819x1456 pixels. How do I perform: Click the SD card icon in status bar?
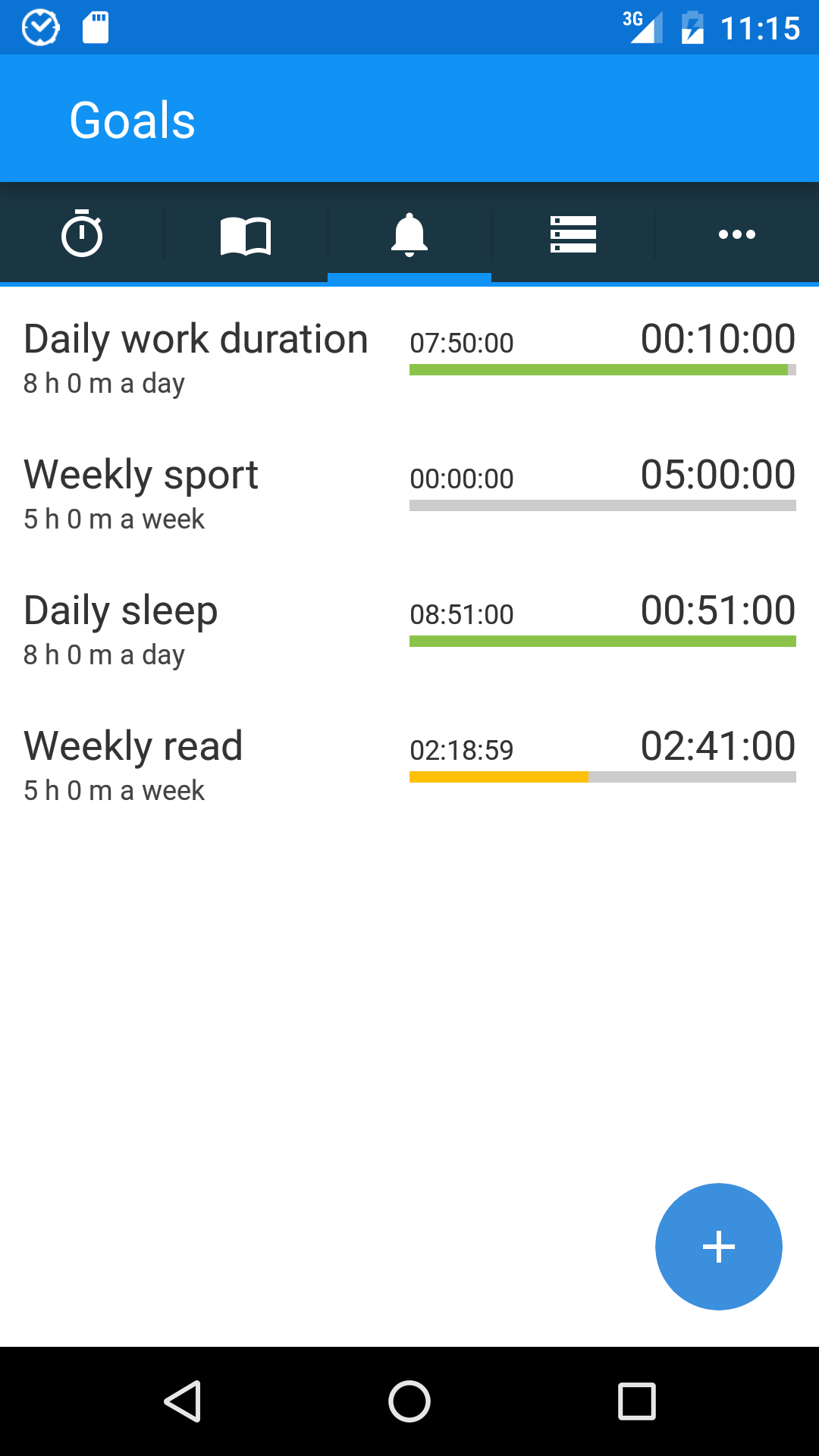pos(96,27)
